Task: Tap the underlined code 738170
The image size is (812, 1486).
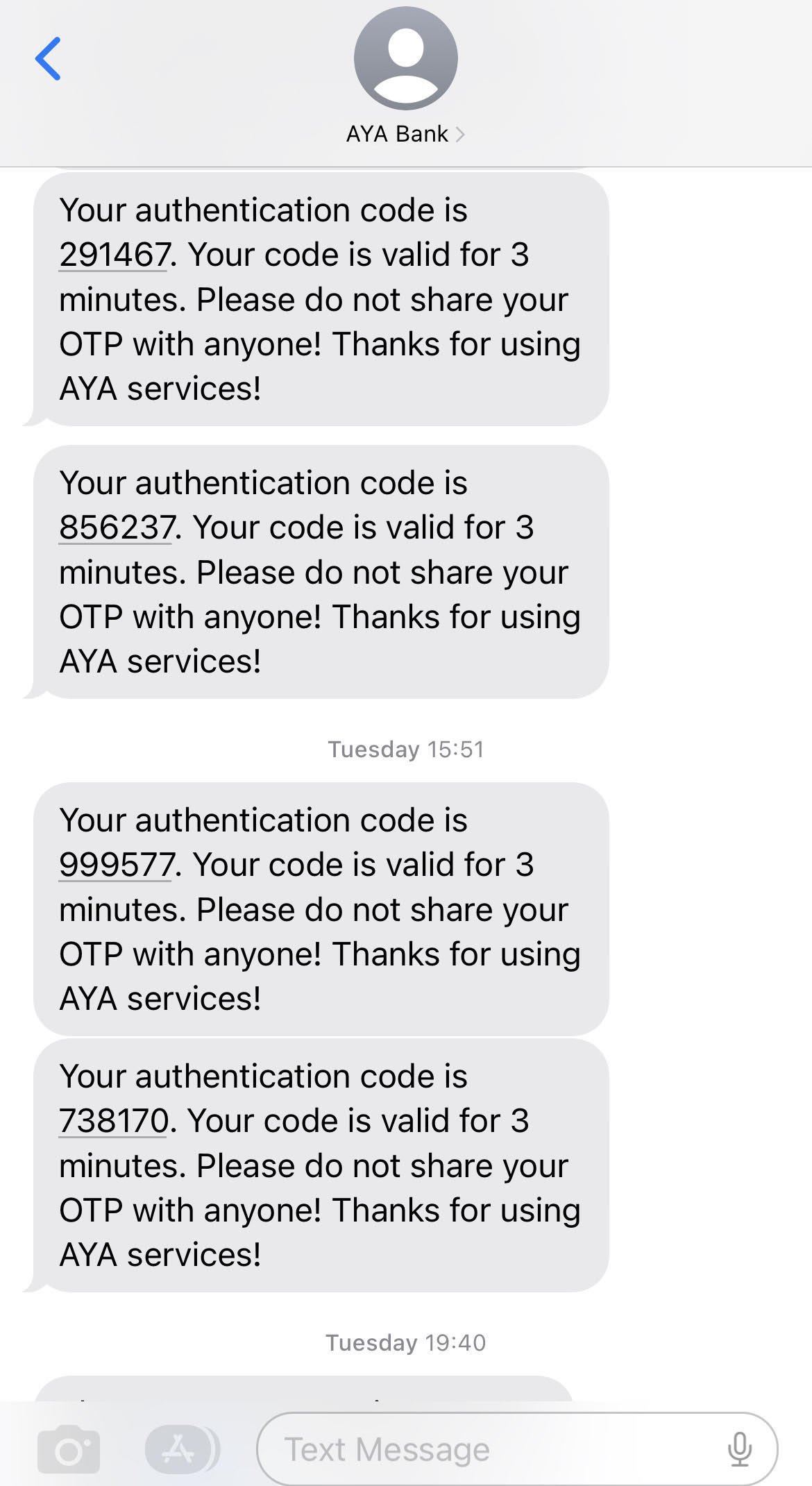Action: pos(113,1120)
